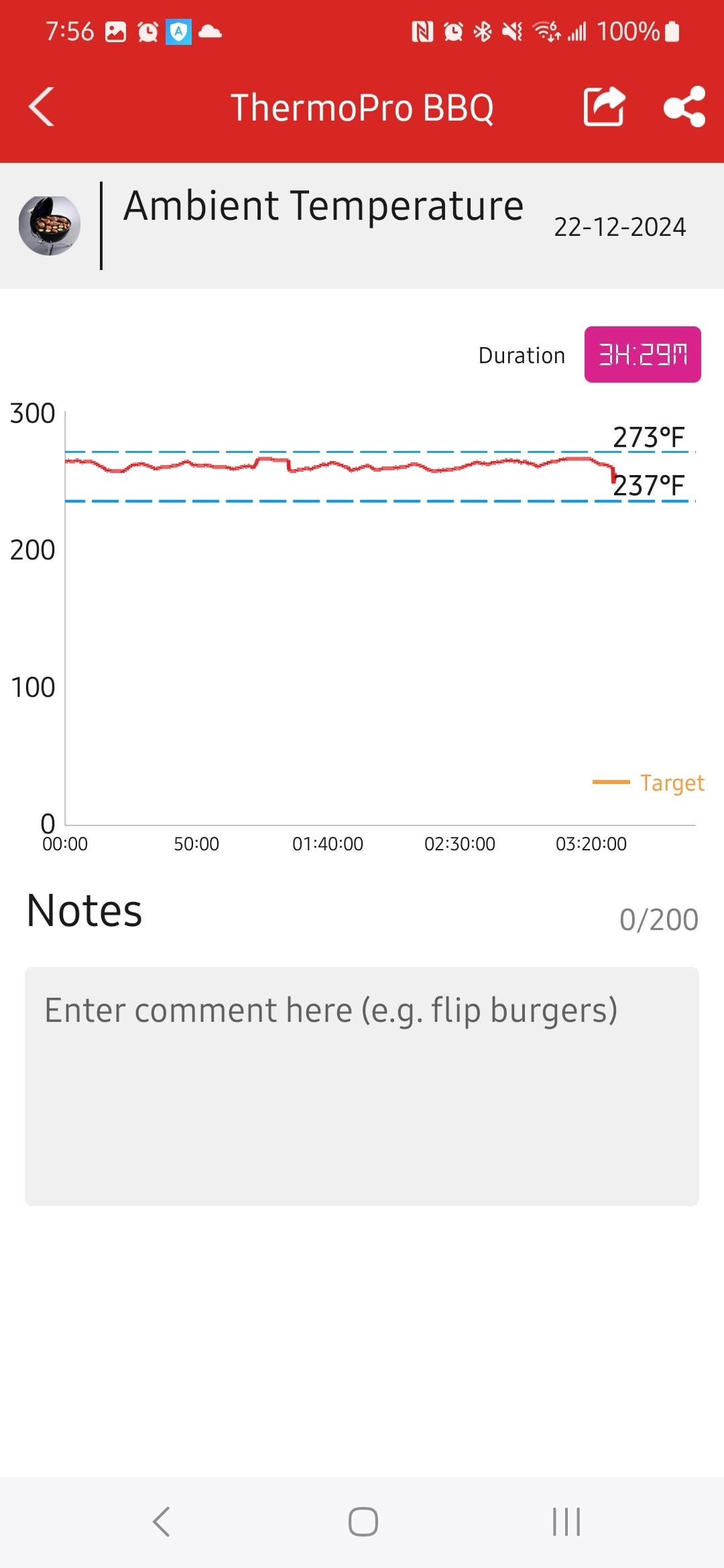Go to the phone home screen
This screenshot has height=1568, width=724.
click(x=363, y=1521)
